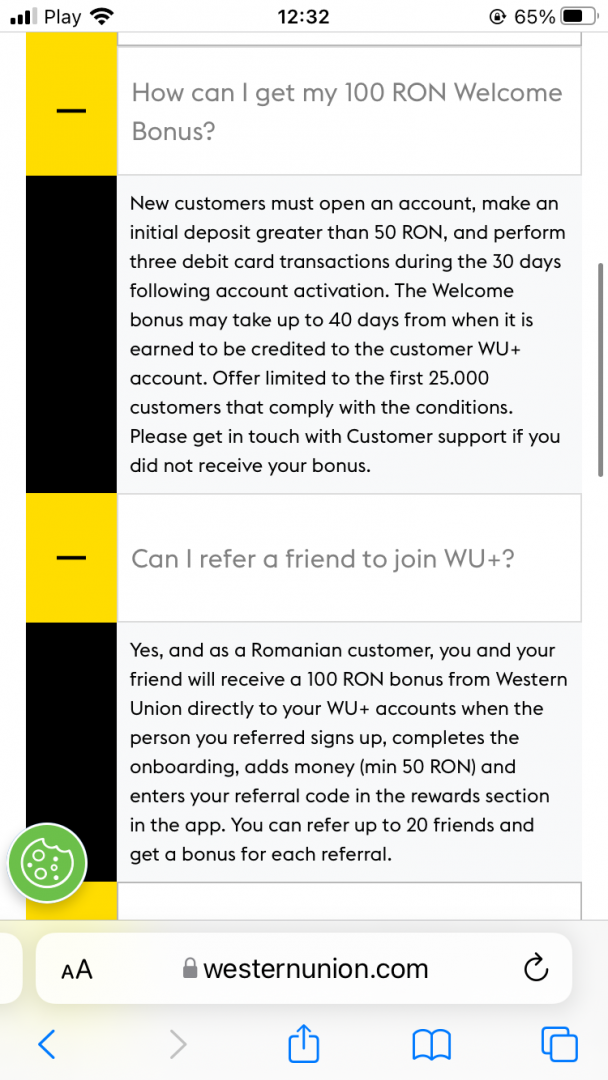Tap the westernunion.com address bar
The height and width of the screenshot is (1080, 608).
[315, 969]
